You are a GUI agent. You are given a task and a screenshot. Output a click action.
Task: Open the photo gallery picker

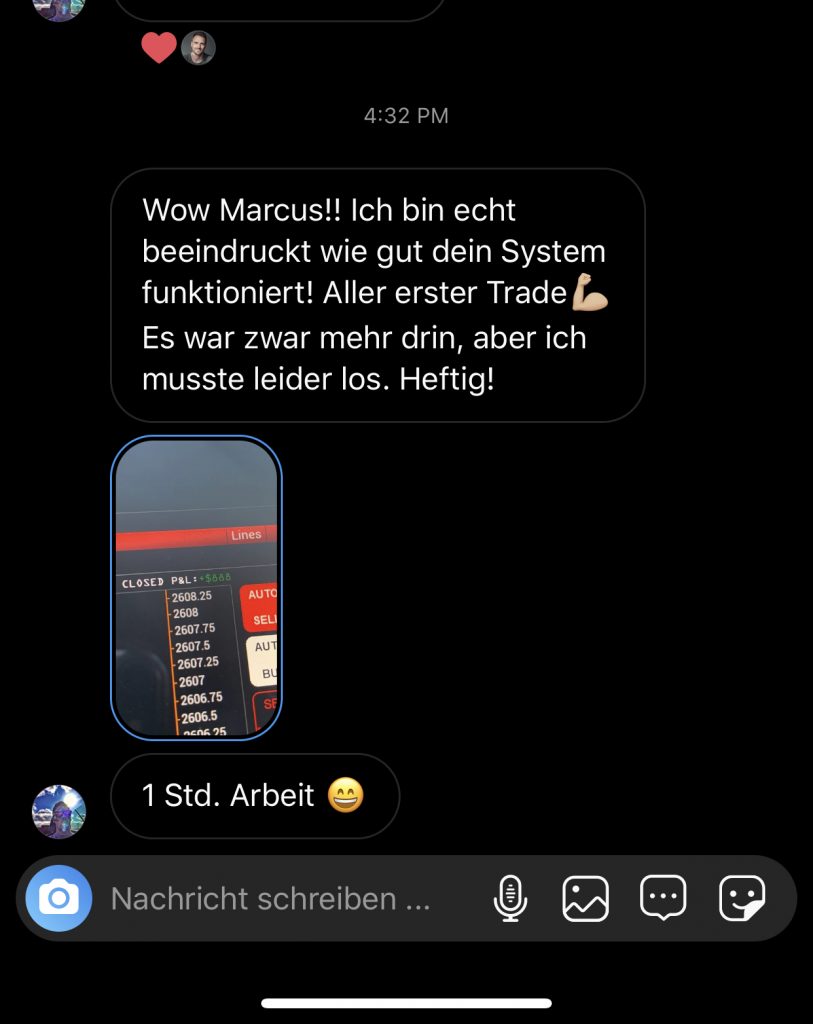586,898
